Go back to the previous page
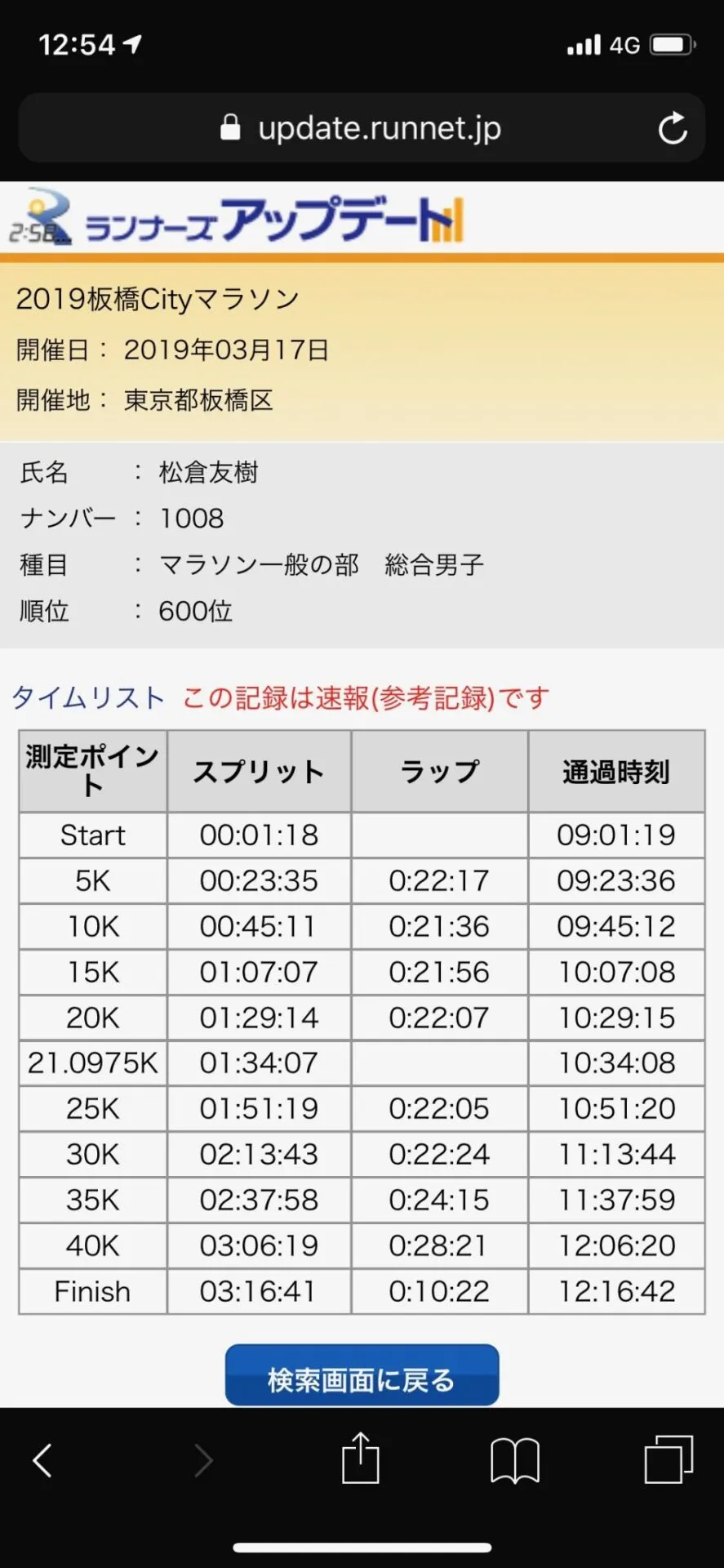 point(42,1459)
